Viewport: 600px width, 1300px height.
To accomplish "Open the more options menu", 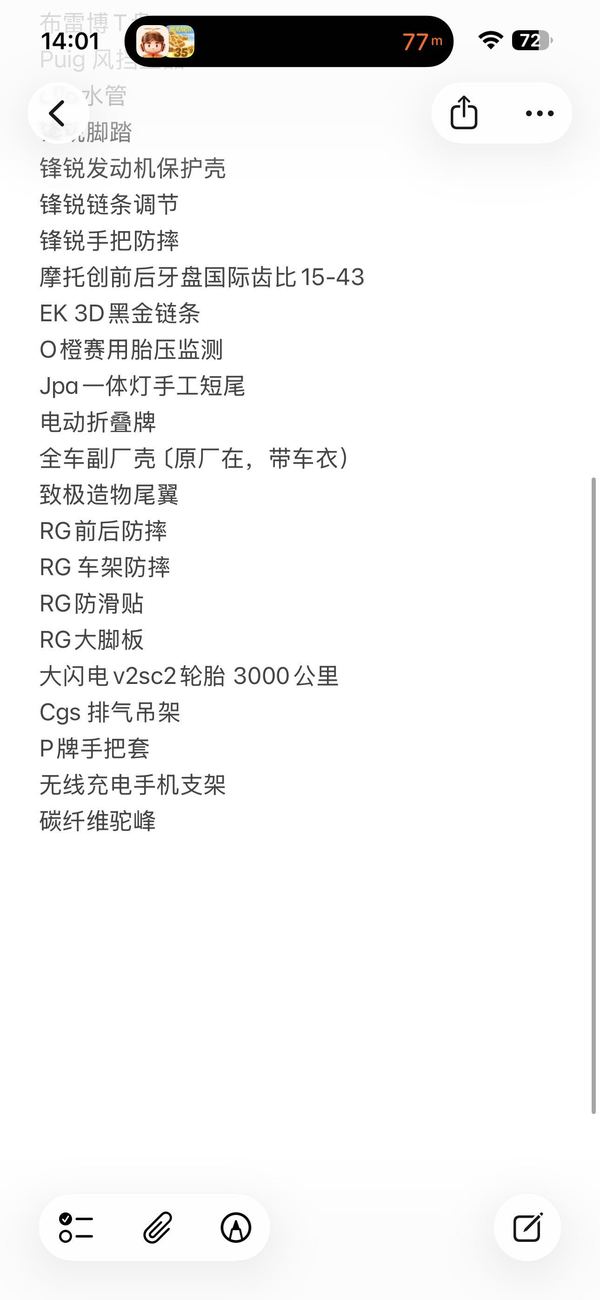I will (x=539, y=113).
